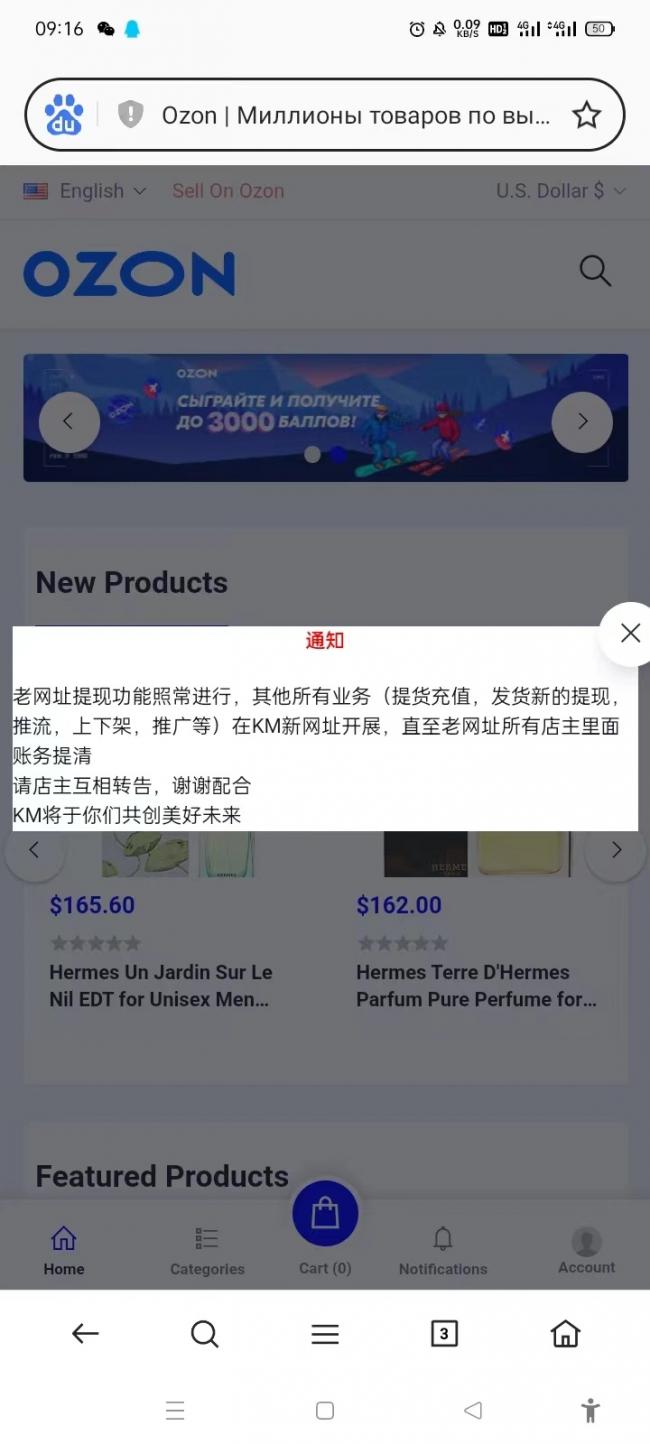
Task: Show the previous promo banner slide
Action: (x=69, y=421)
